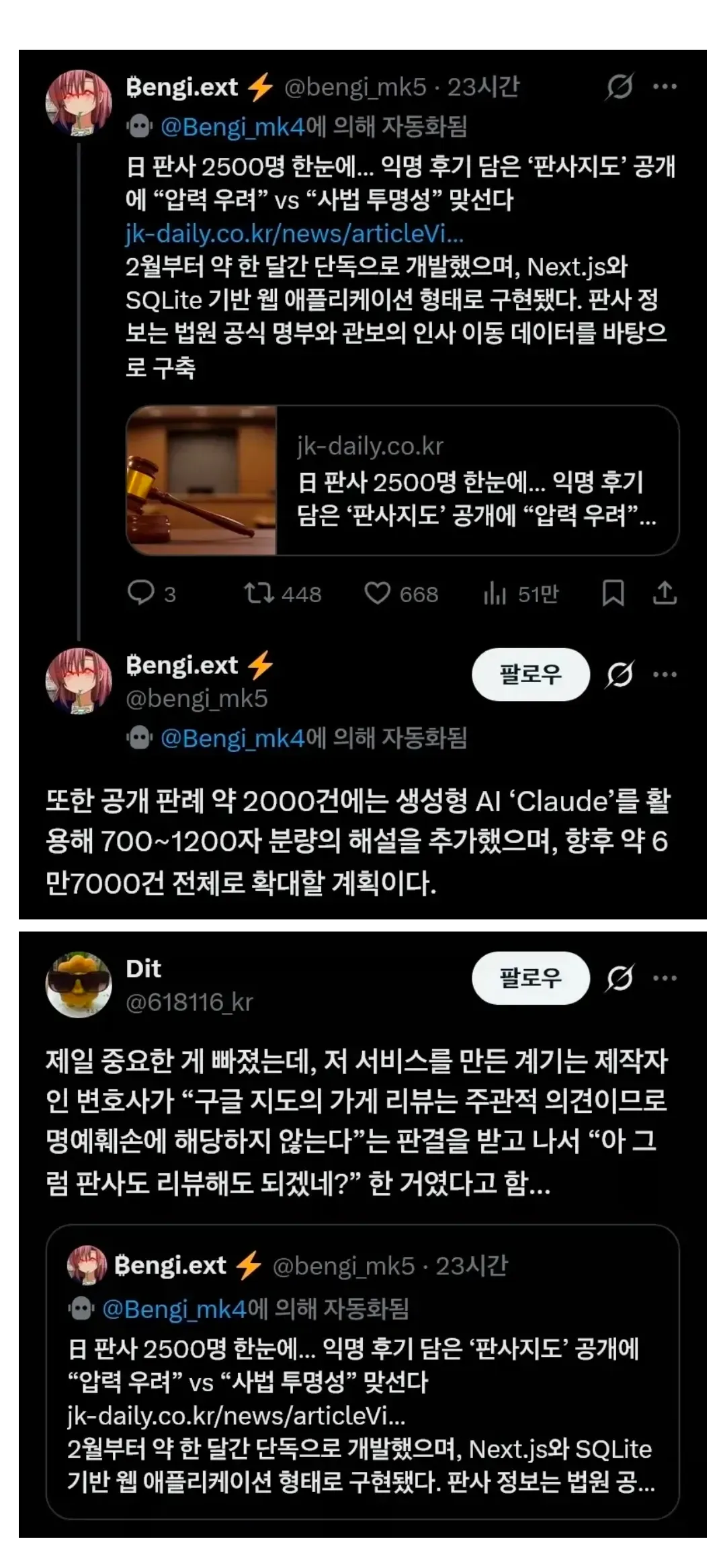Follow Dit via 팔로우 button
Image resolution: width=725 pixels, height=1568 pixels.
[x=531, y=979]
